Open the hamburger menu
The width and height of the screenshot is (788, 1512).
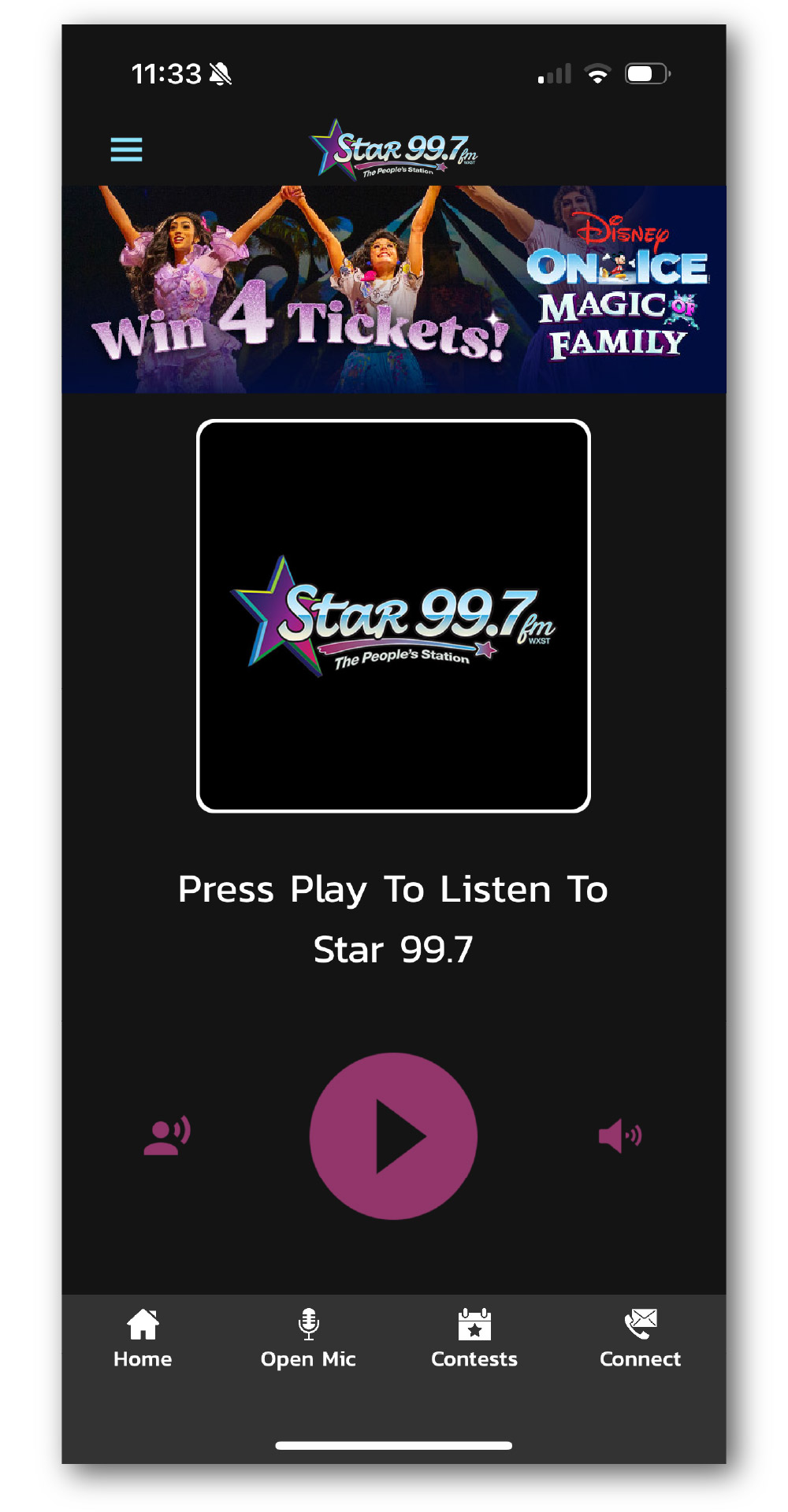[126, 149]
